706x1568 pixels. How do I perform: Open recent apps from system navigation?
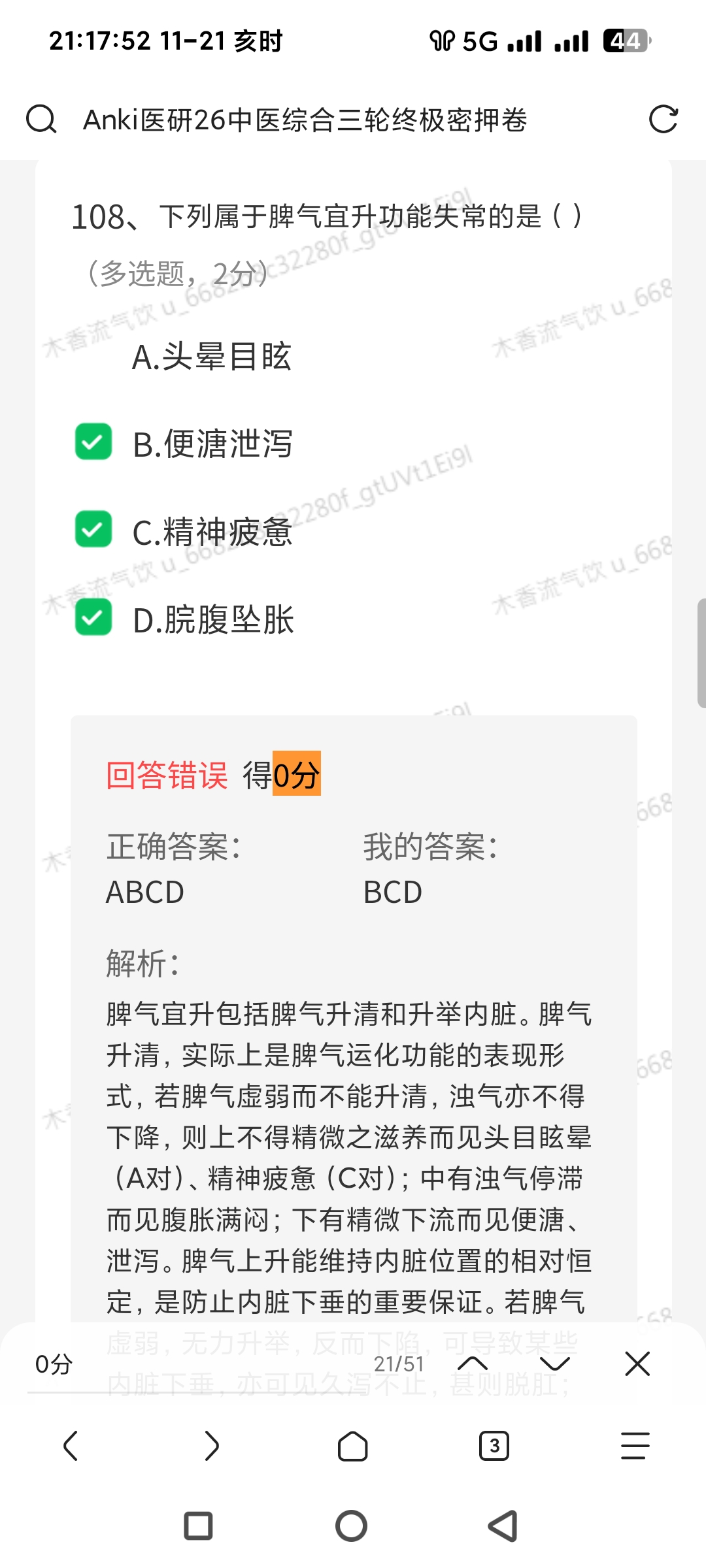pyautogui.click(x=198, y=1526)
